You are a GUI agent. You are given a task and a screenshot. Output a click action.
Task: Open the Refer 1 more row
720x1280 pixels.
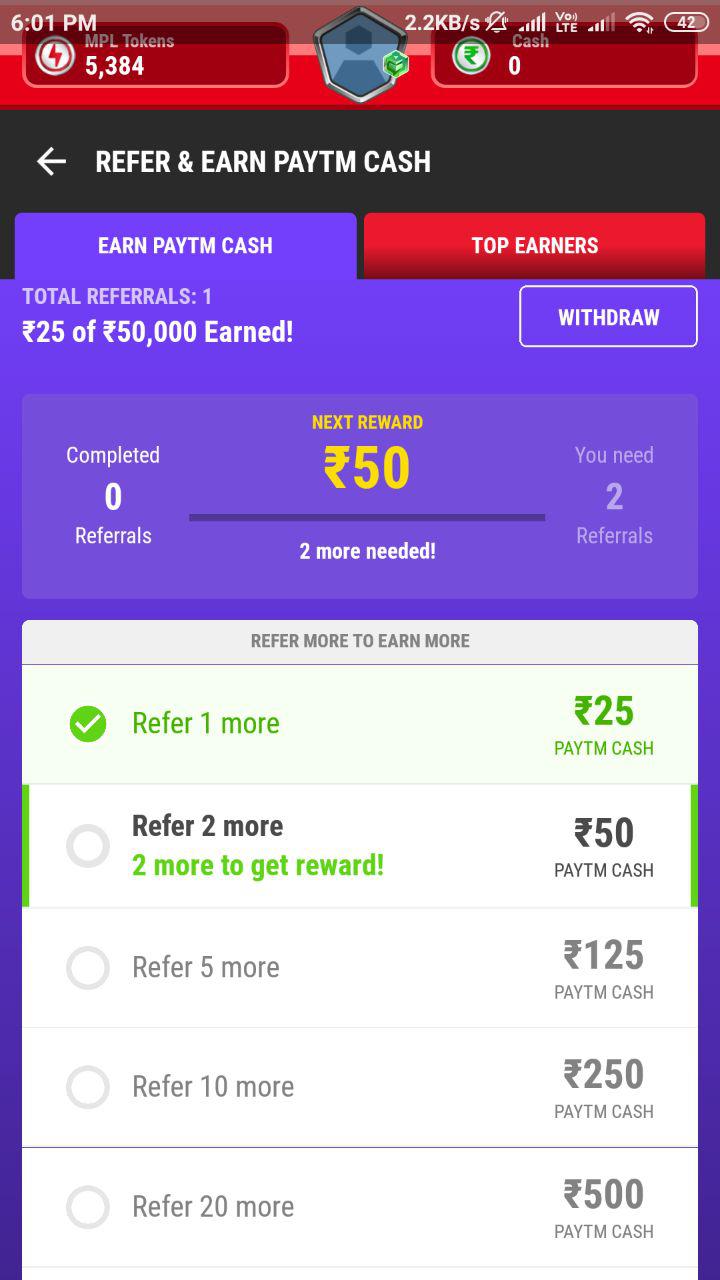point(360,724)
